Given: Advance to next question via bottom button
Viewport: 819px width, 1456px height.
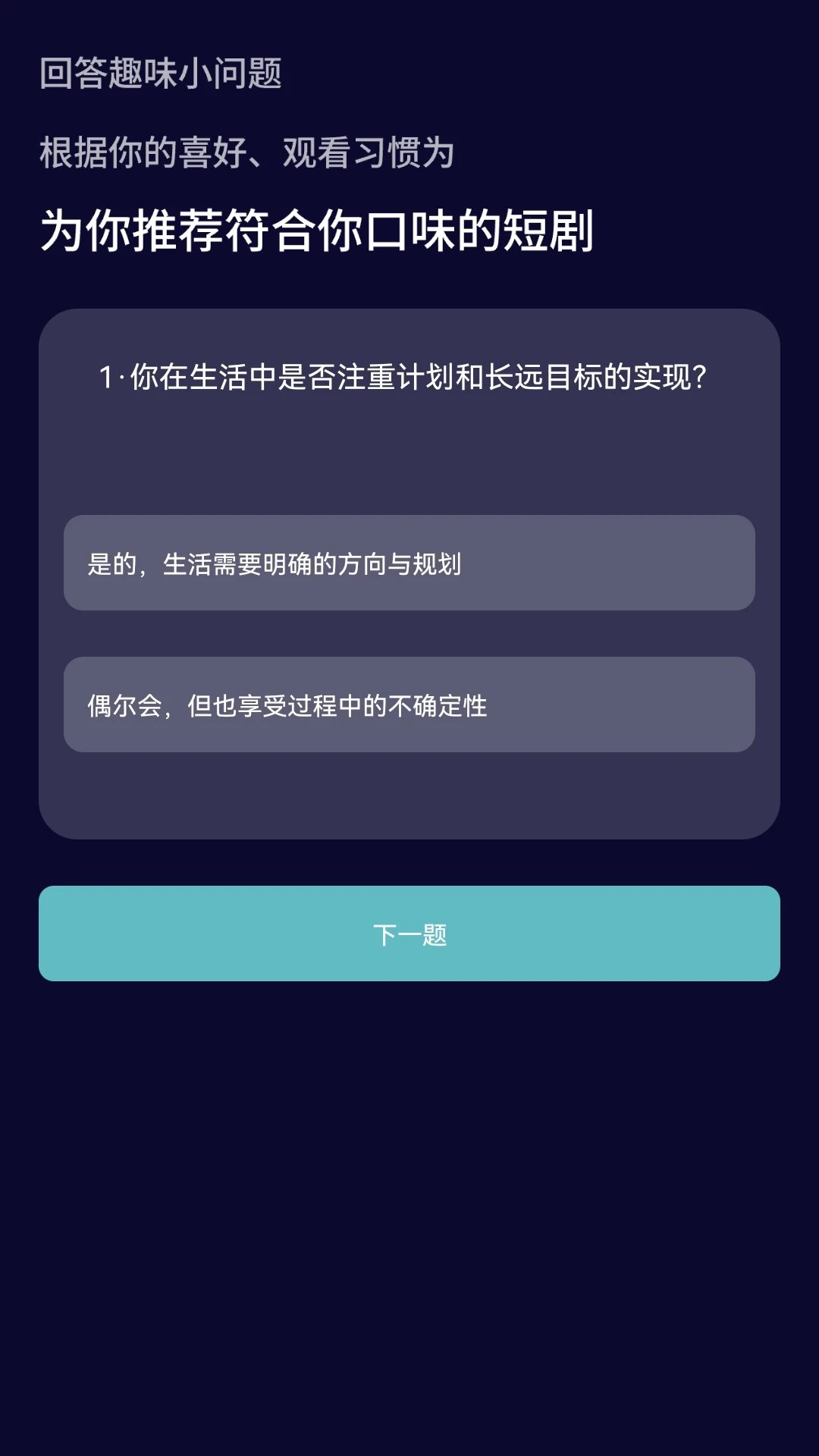Looking at the screenshot, I should [409, 934].
